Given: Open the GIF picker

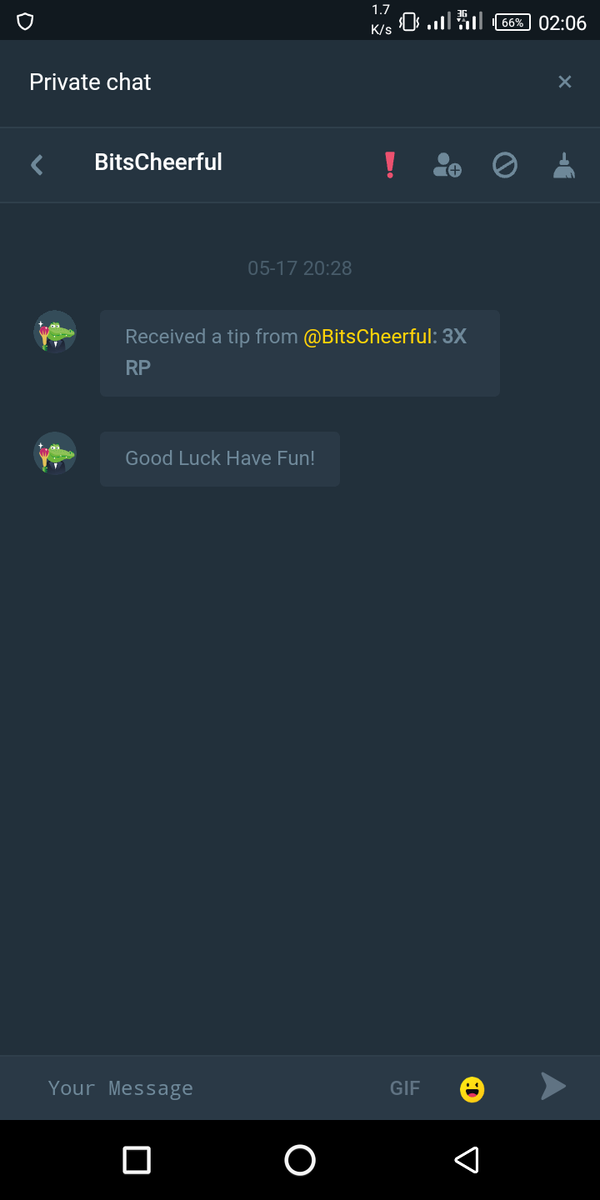Looking at the screenshot, I should click(x=405, y=1088).
